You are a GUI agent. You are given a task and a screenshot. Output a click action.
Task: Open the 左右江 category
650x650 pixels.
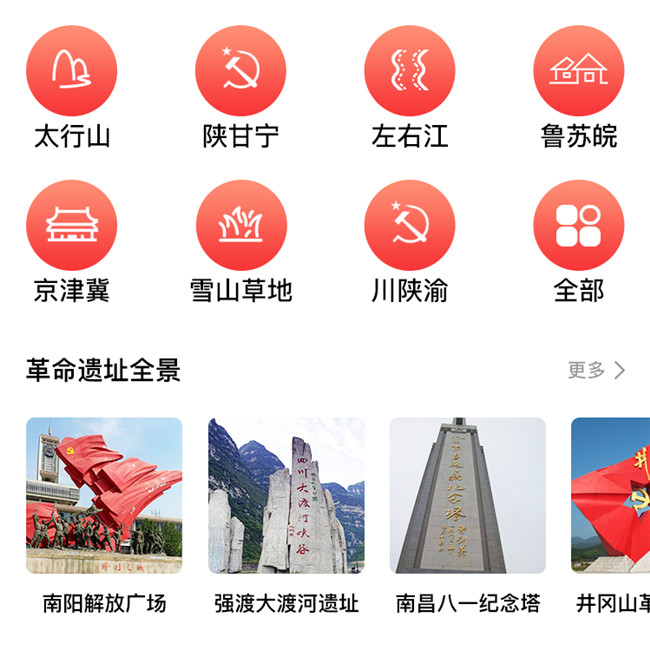(x=410, y=71)
